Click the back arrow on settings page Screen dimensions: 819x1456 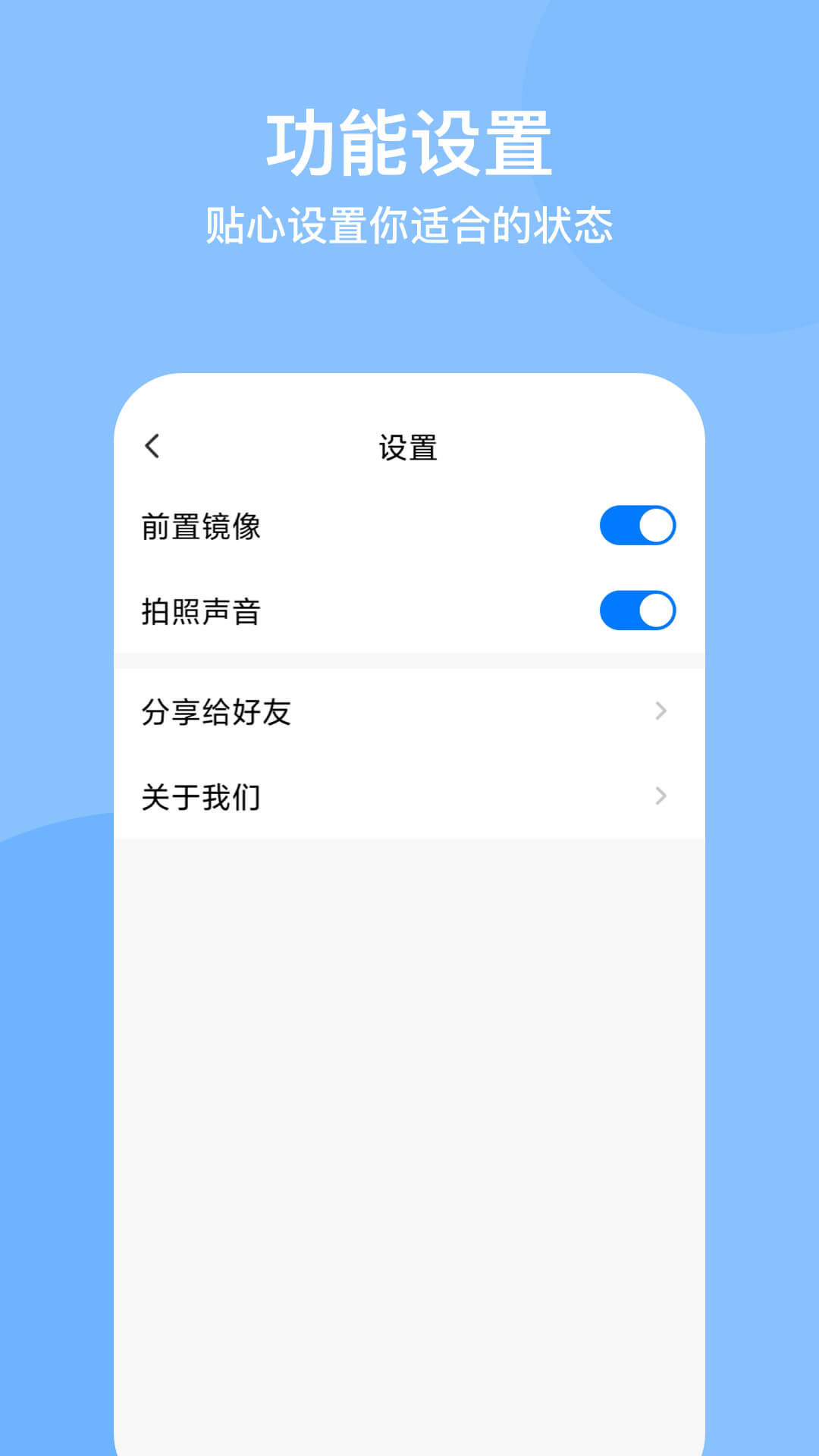(154, 447)
